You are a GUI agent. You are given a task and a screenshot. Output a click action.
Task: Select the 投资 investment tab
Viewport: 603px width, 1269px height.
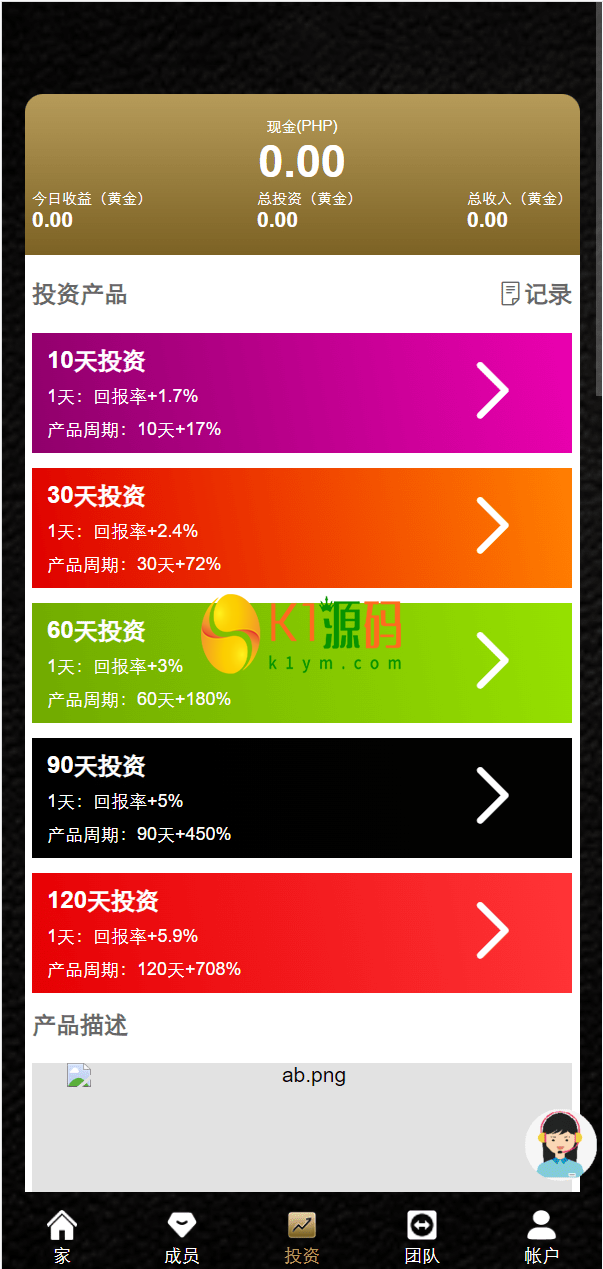click(302, 1236)
